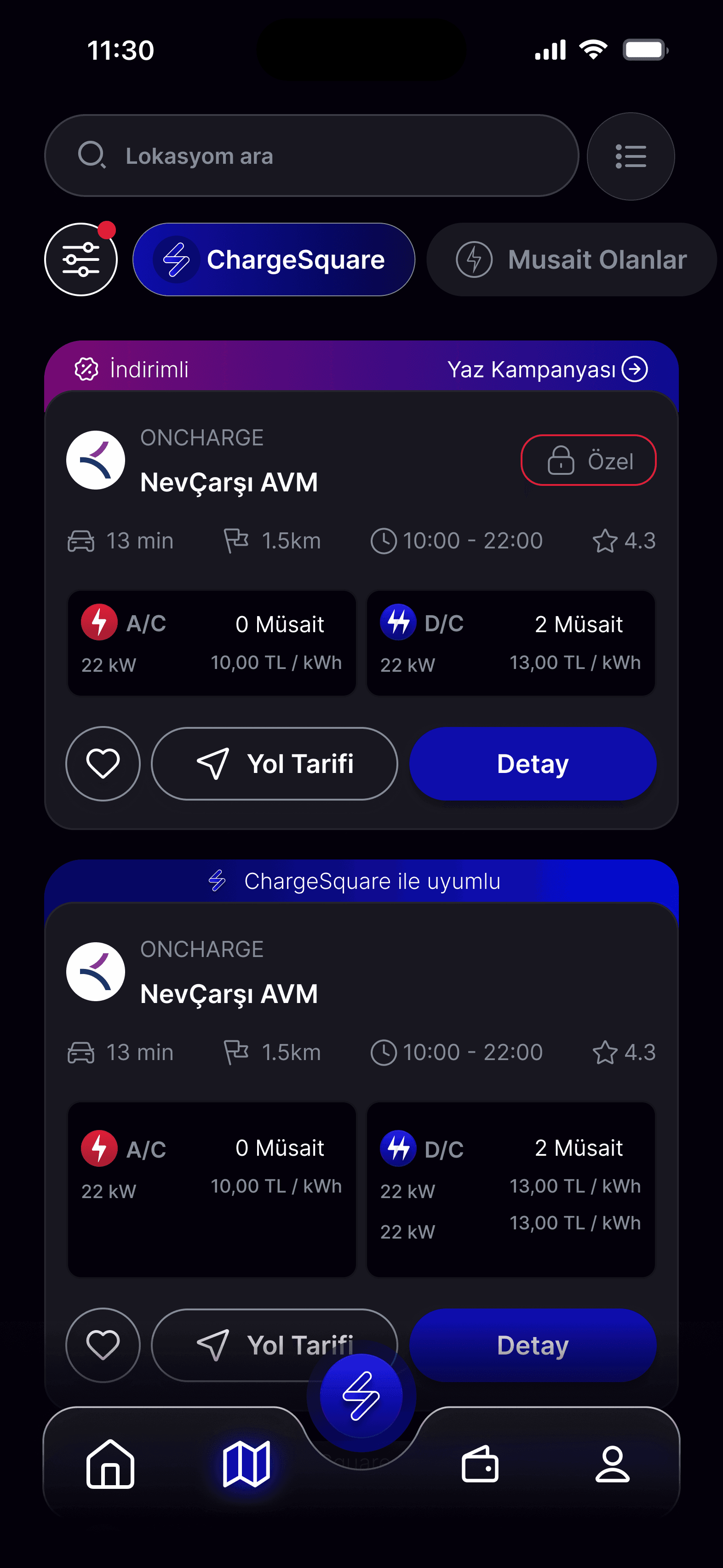This screenshot has width=723, height=1568.
Task: Favorite NevÇarşı AVM with the heart icon
Action: pos(103,763)
